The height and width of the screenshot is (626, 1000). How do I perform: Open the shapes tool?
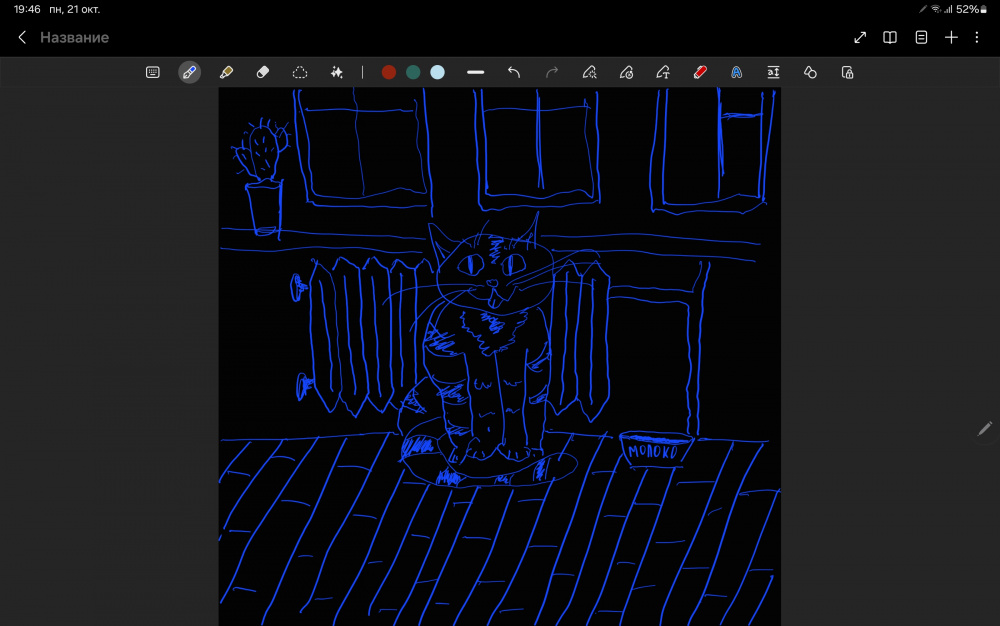coord(810,72)
